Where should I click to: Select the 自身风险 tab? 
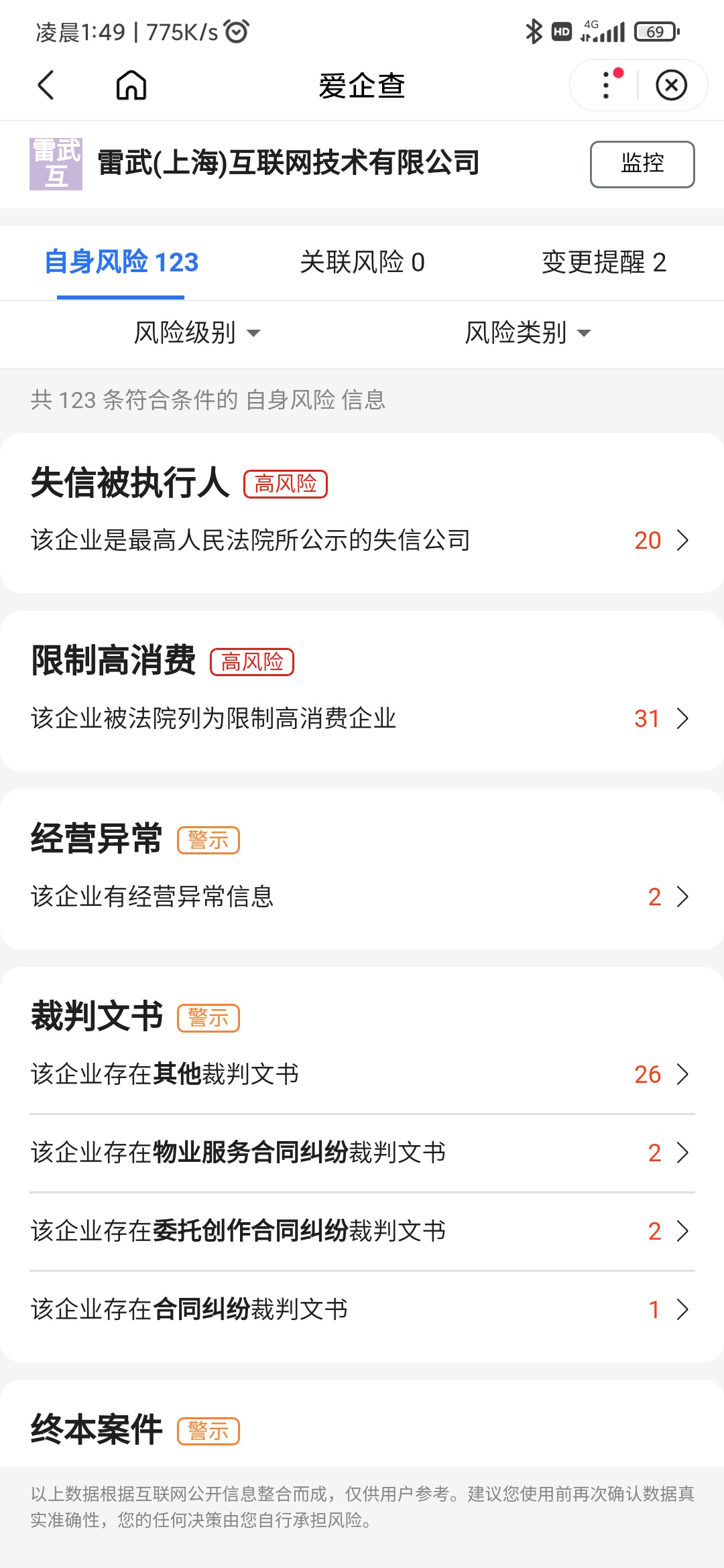(121, 262)
